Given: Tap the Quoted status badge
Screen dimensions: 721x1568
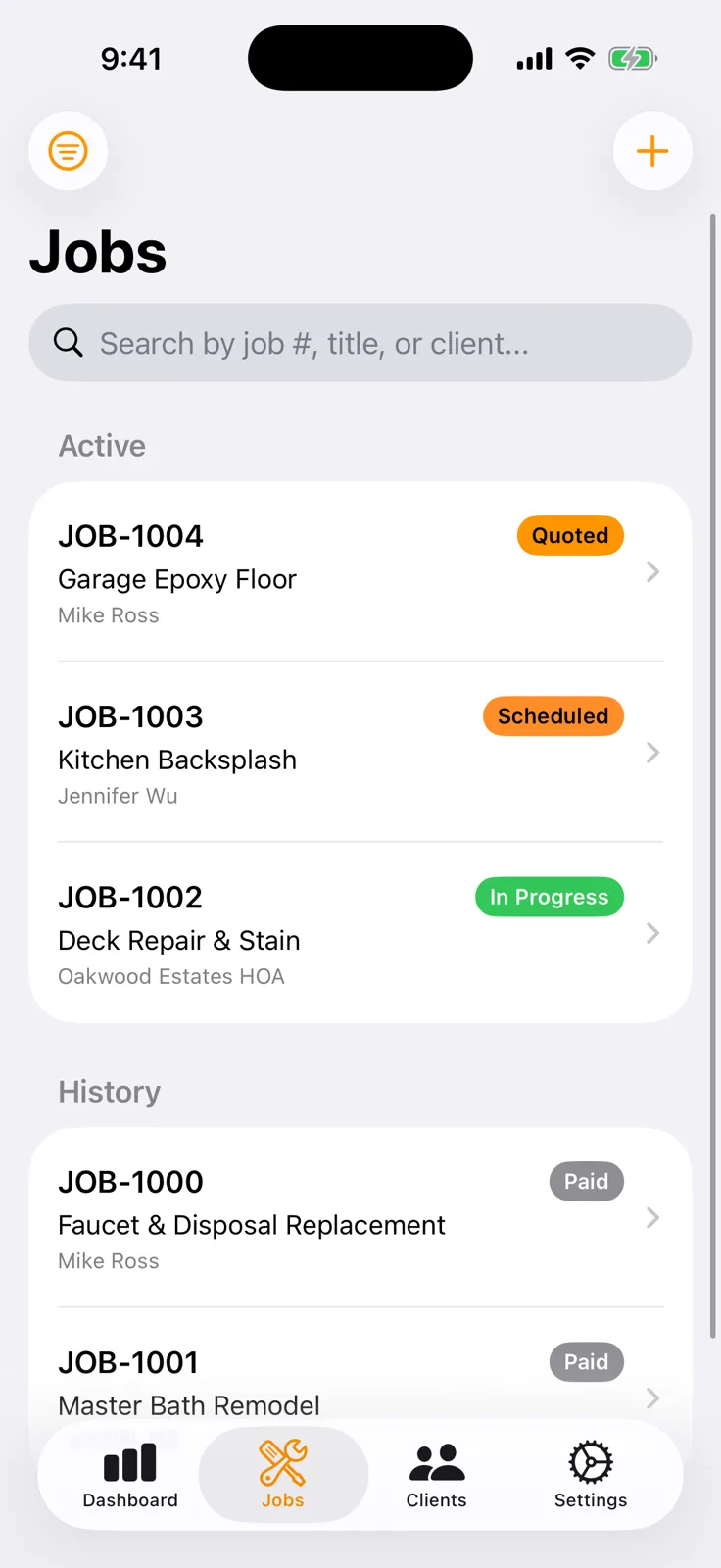Looking at the screenshot, I should [570, 535].
